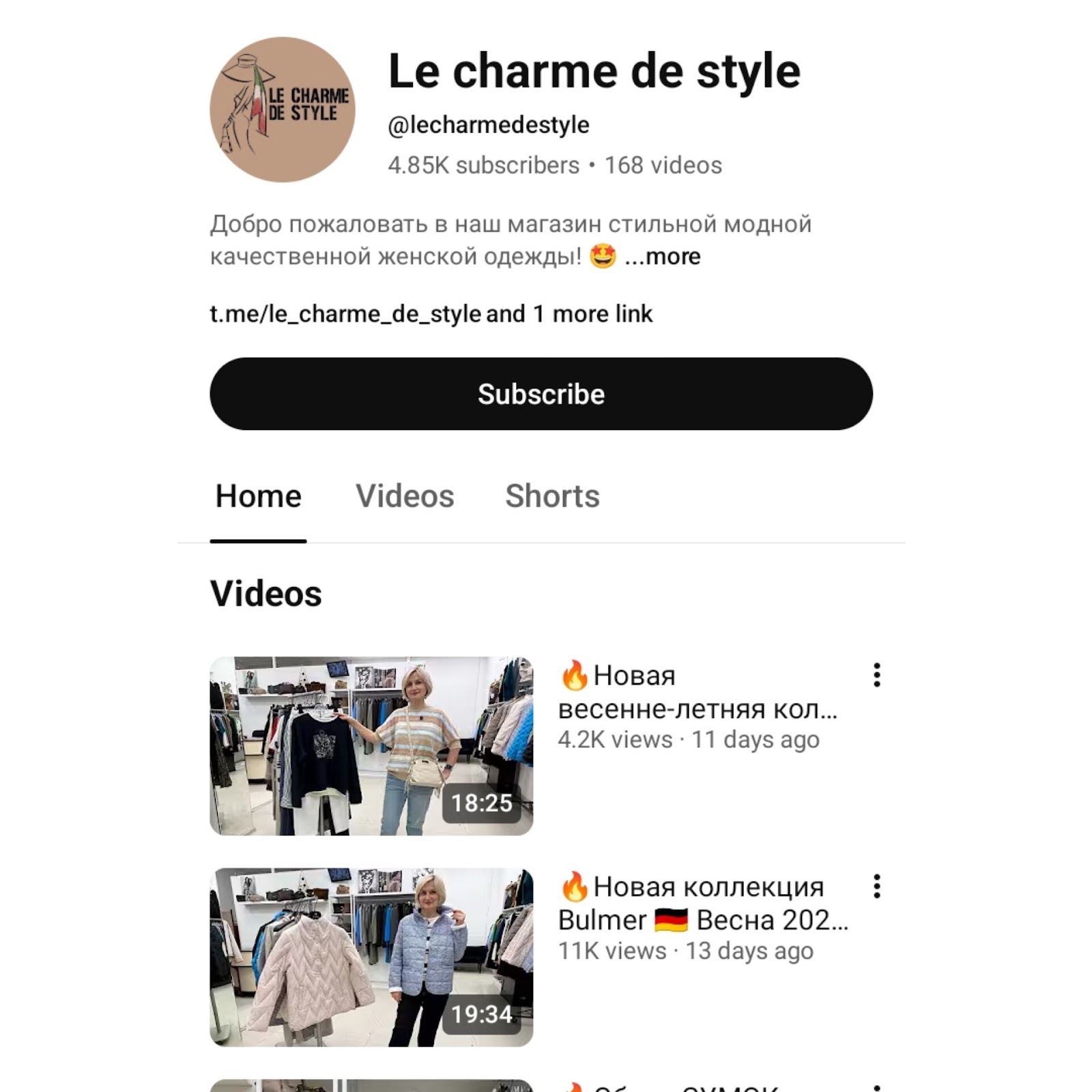
Task: Switch to the Videos tab
Action: tap(404, 496)
